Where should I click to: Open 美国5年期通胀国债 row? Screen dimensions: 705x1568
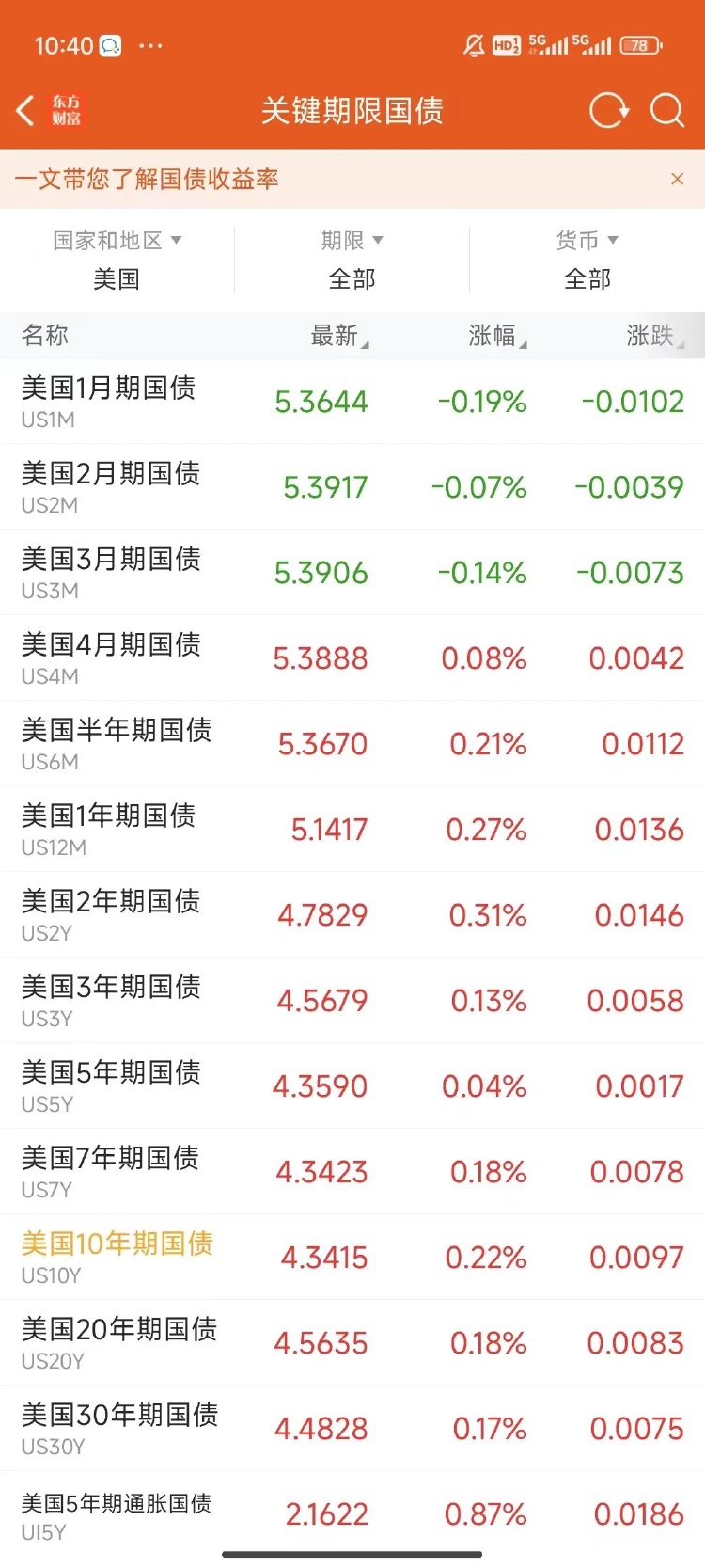pos(352,1514)
